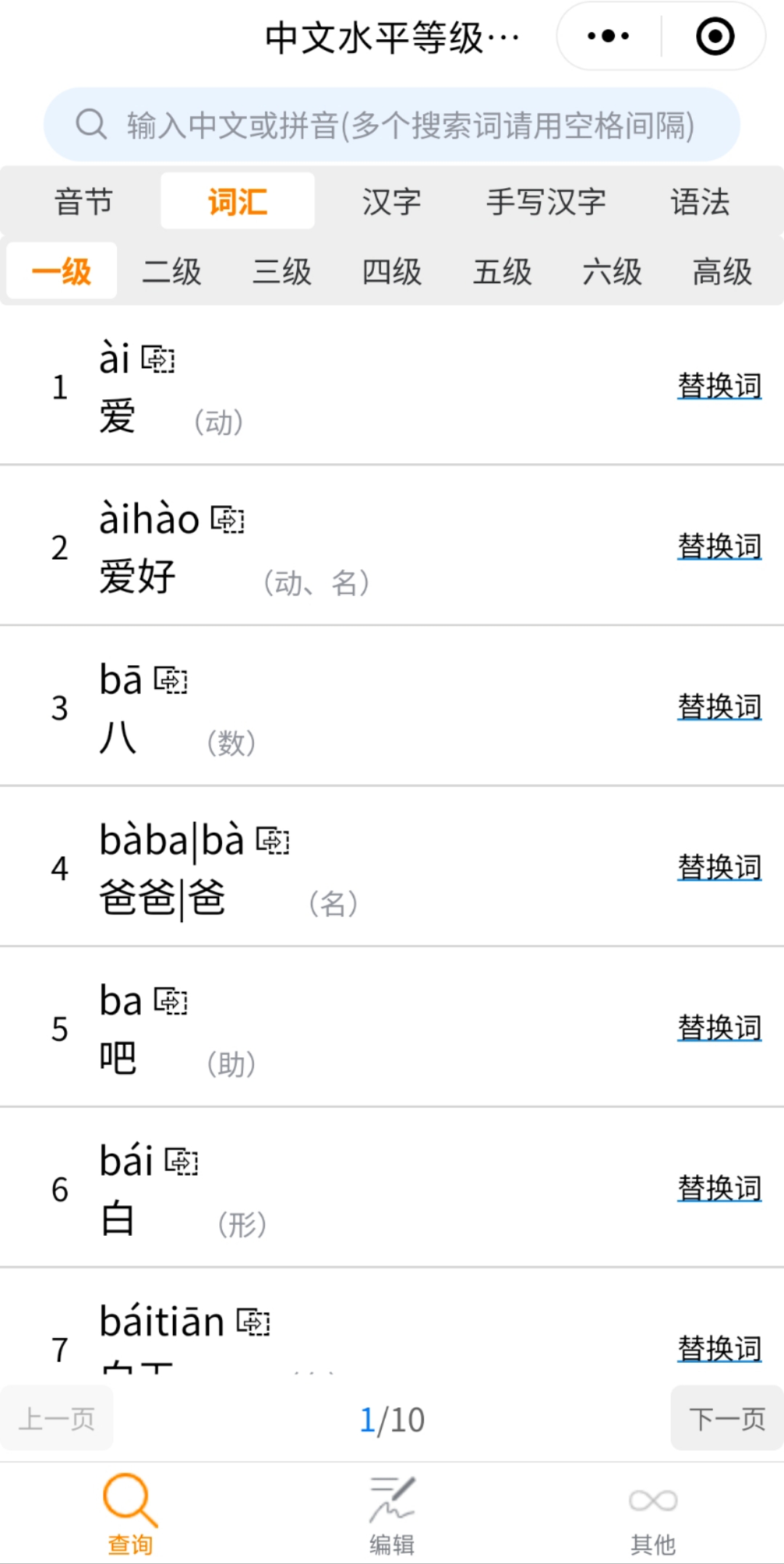Tap 替换词 link for 爱好
This screenshot has height=1564, width=784.
[719, 546]
